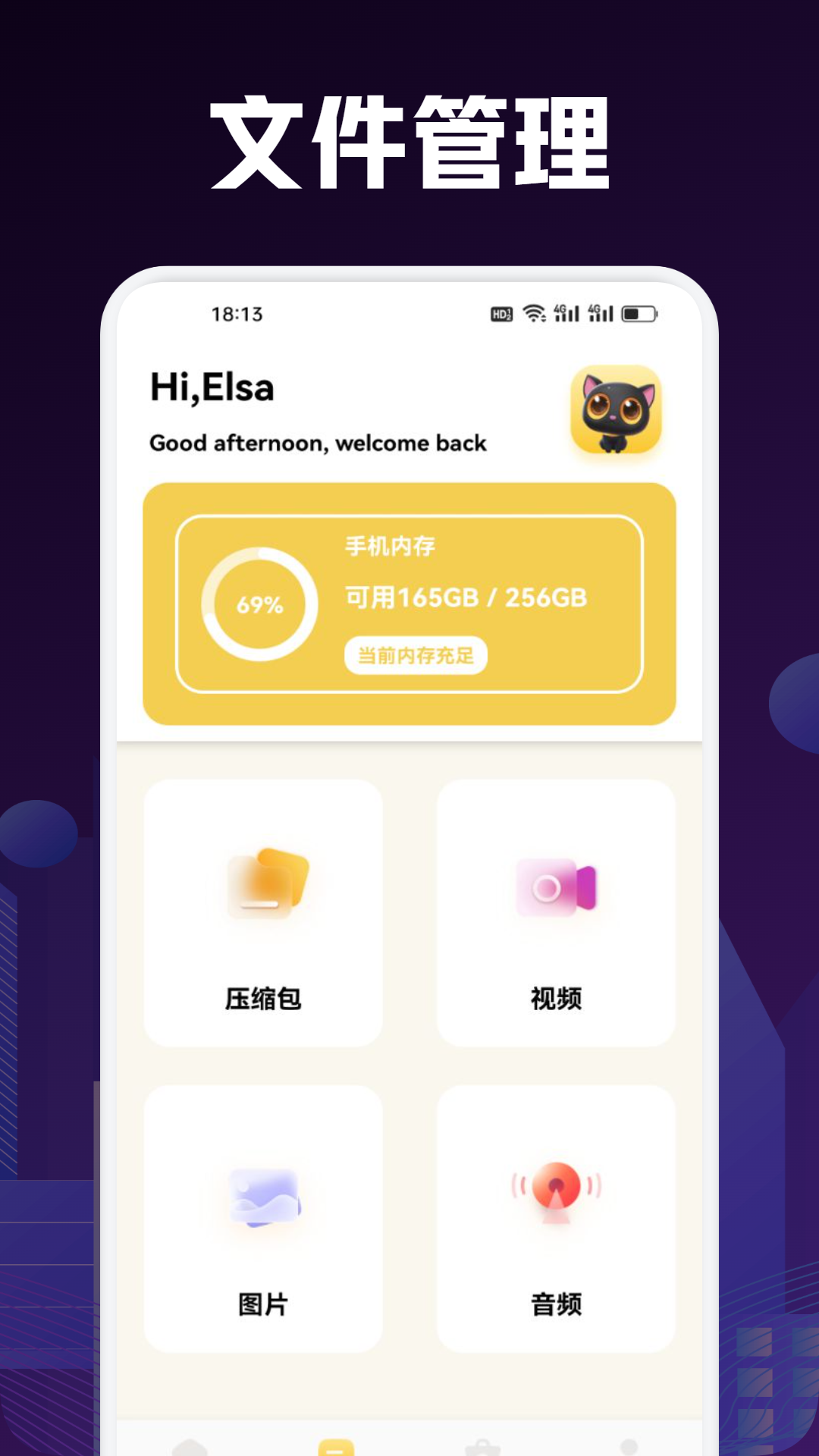The height and width of the screenshot is (1456, 819).
Task: Open the toolbox icon in bottom navigation
Action: coord(482,1448)
